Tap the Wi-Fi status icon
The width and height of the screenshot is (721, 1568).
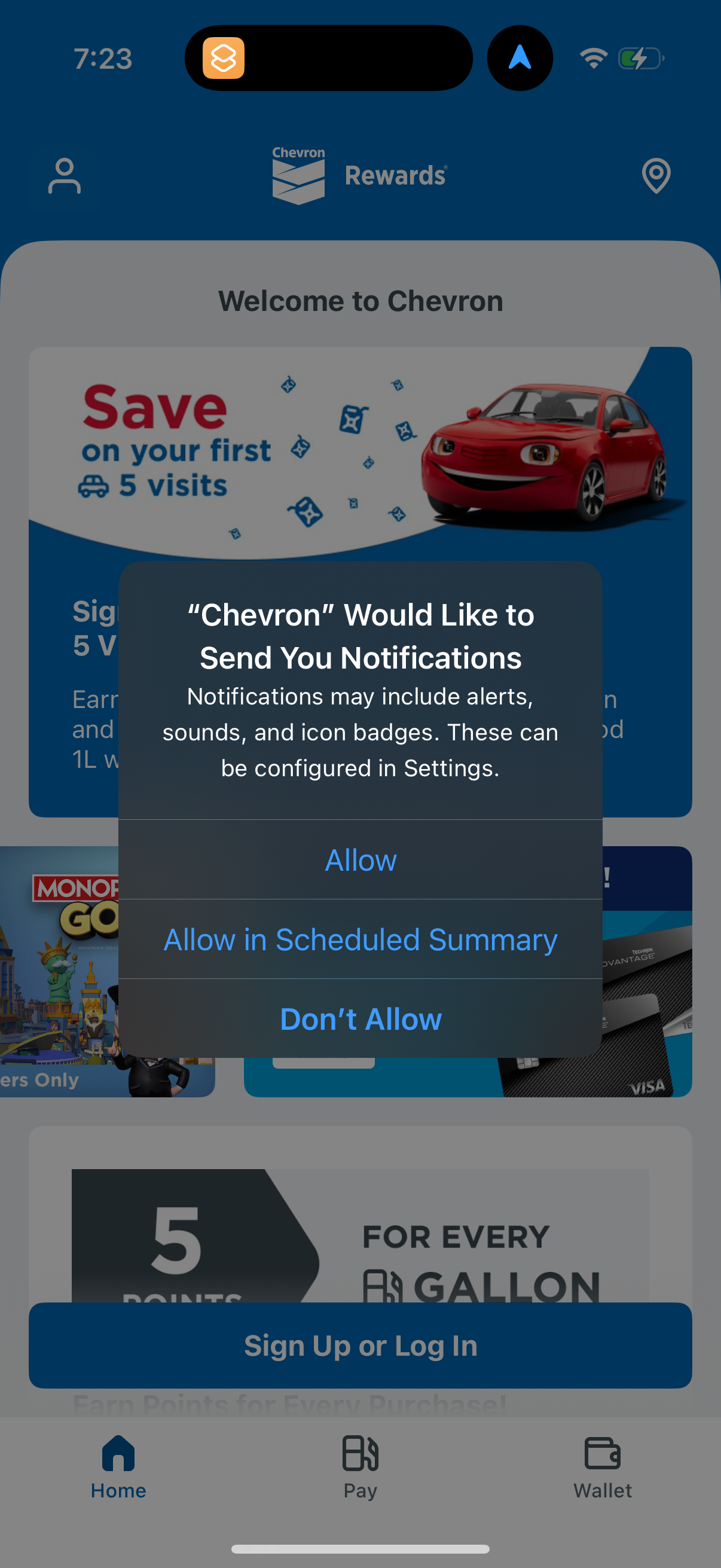coord(593,57)
